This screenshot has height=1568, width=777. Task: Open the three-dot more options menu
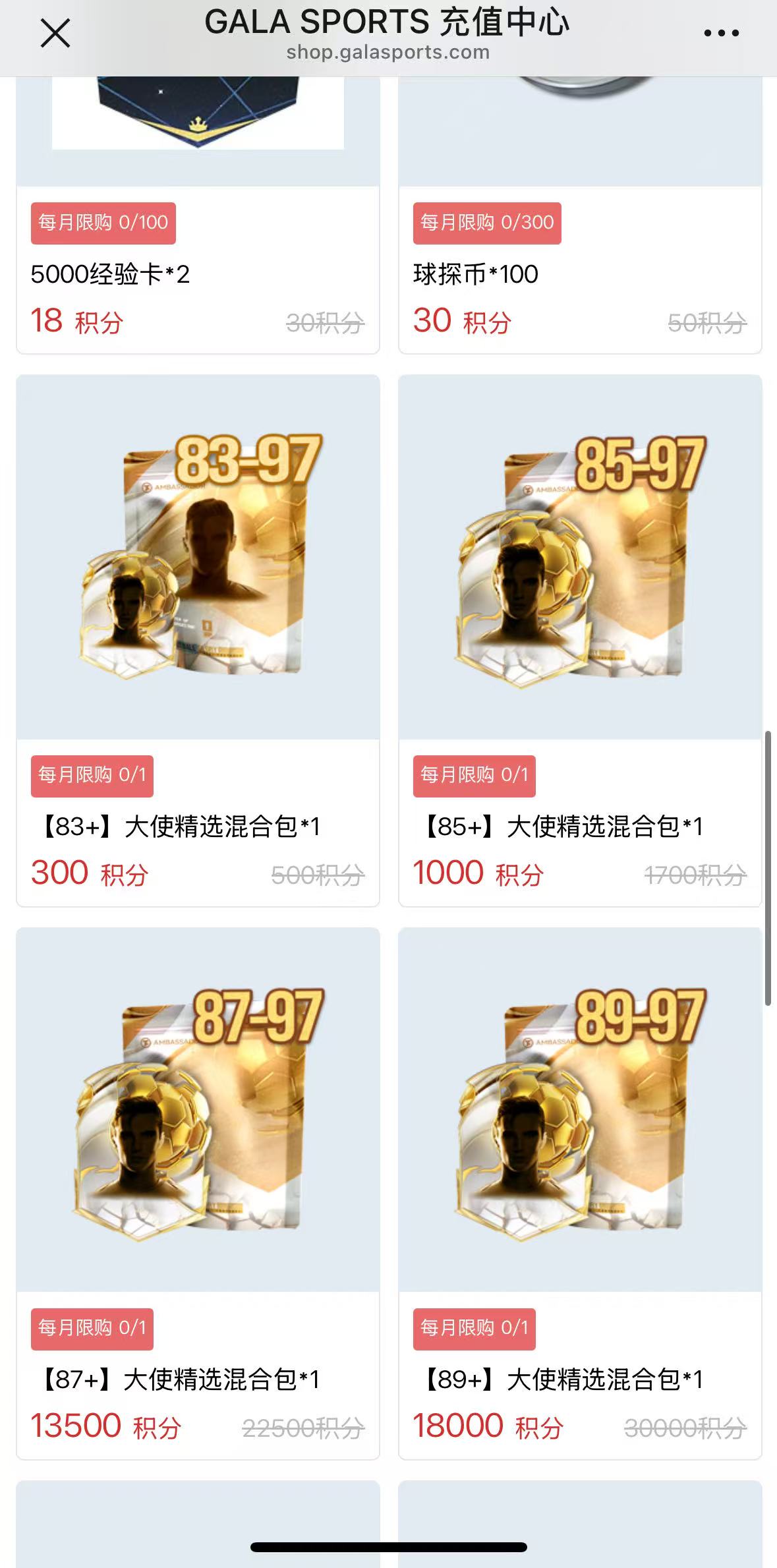pos(721,33)
